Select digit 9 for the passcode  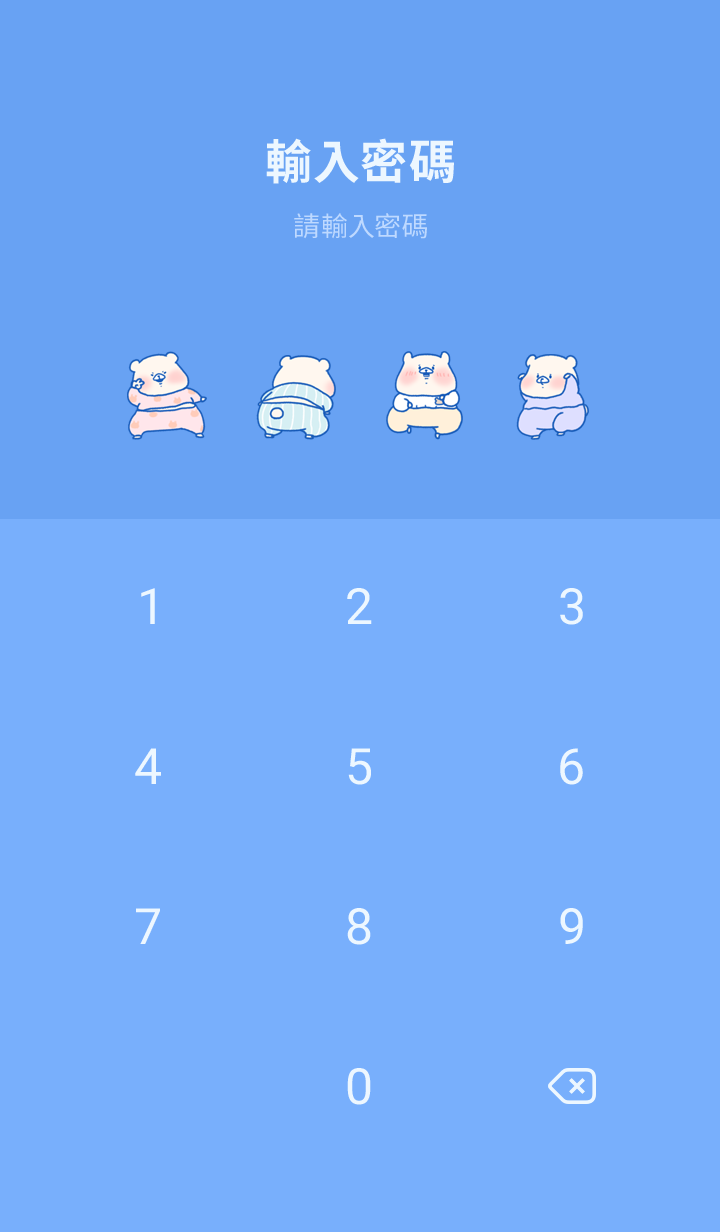click(571, 927)
